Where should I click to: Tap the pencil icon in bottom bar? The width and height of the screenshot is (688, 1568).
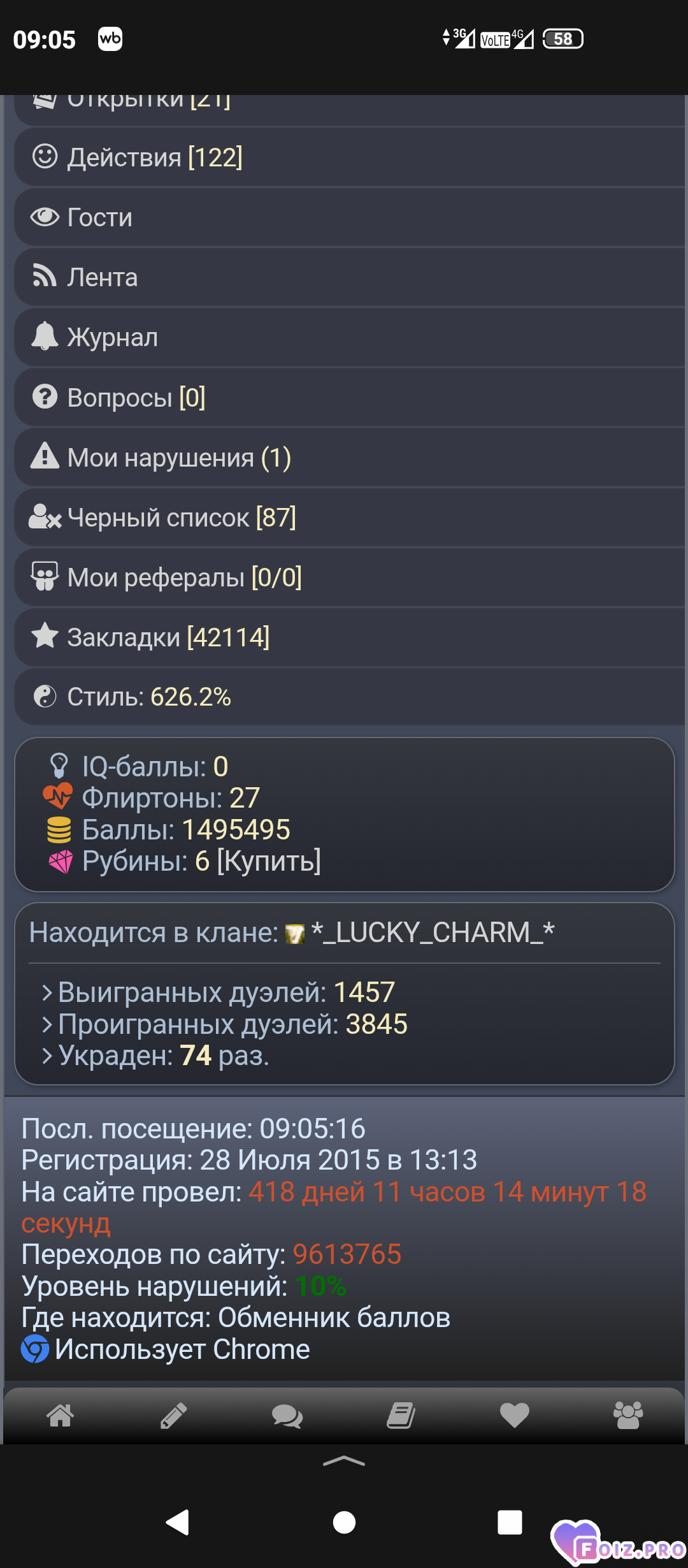pos(173,1416)
